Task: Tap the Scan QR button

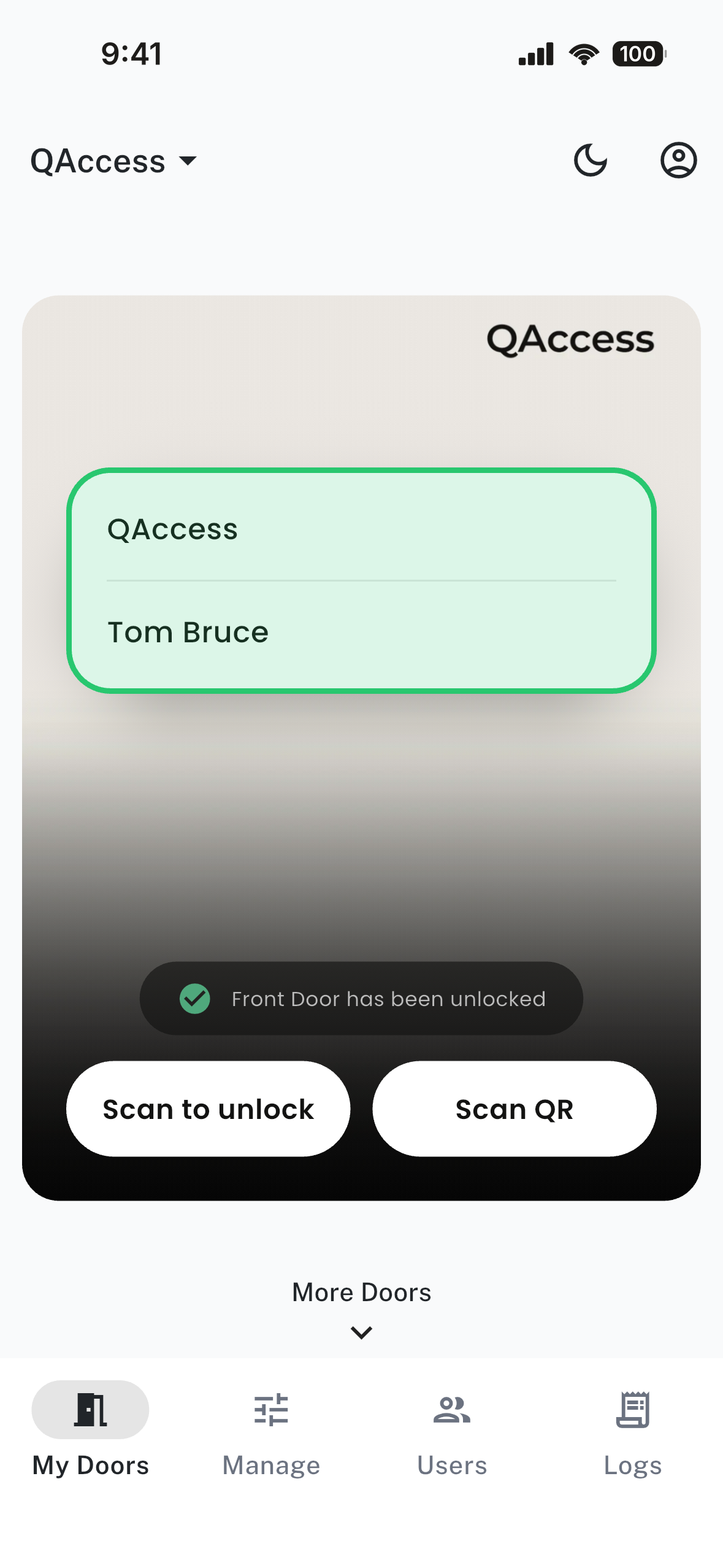Action: tap(515, 1109)
